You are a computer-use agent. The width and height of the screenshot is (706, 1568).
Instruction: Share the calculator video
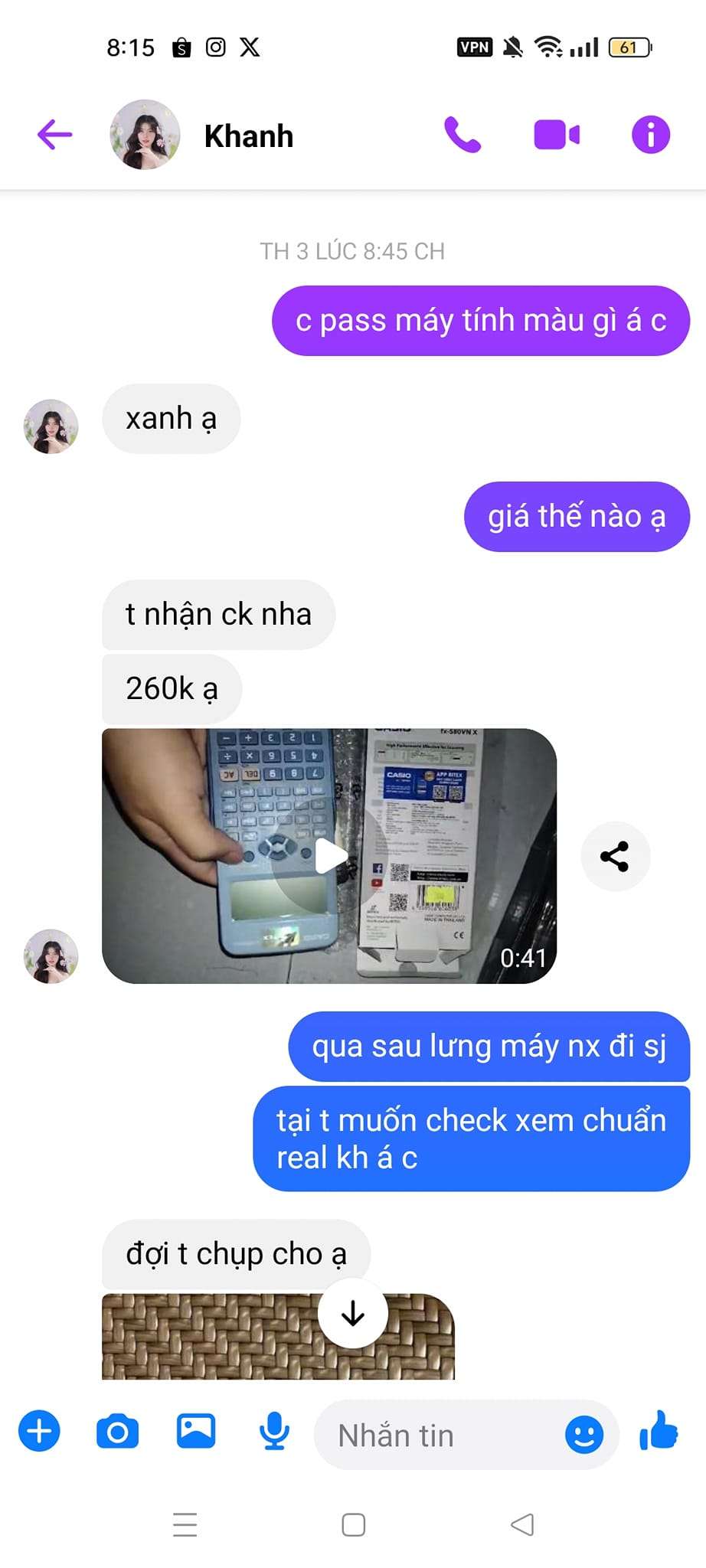[615, 856]
